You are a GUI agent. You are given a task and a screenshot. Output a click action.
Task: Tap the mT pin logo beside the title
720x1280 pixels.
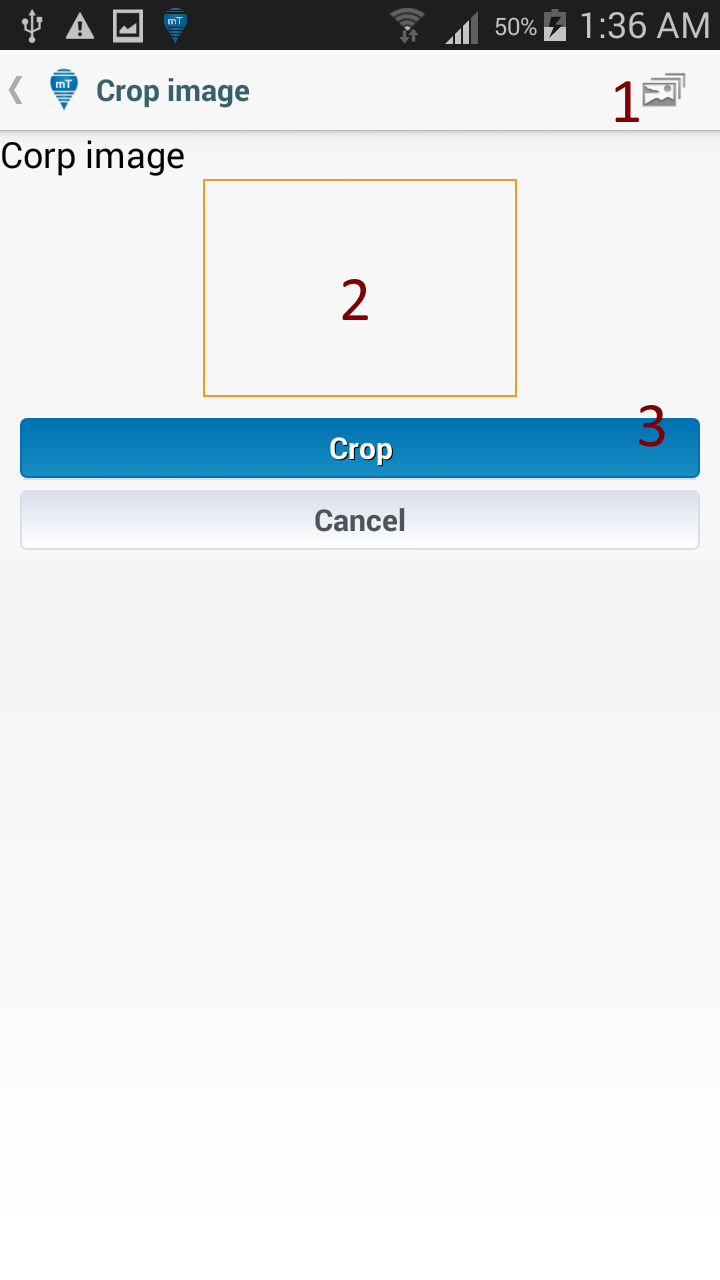point(63,89)
